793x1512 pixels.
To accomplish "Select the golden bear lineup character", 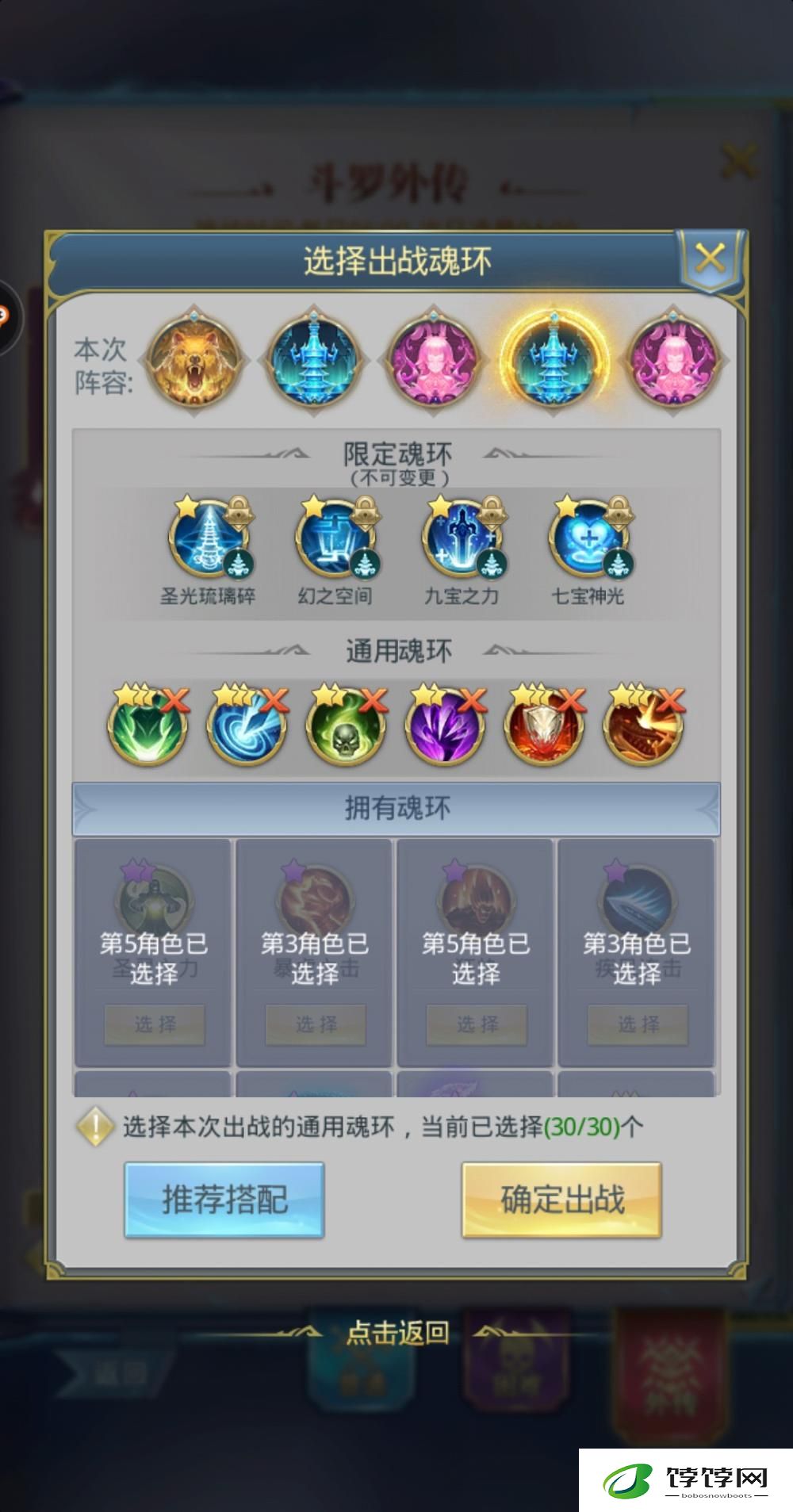I will tap(194, 359).
